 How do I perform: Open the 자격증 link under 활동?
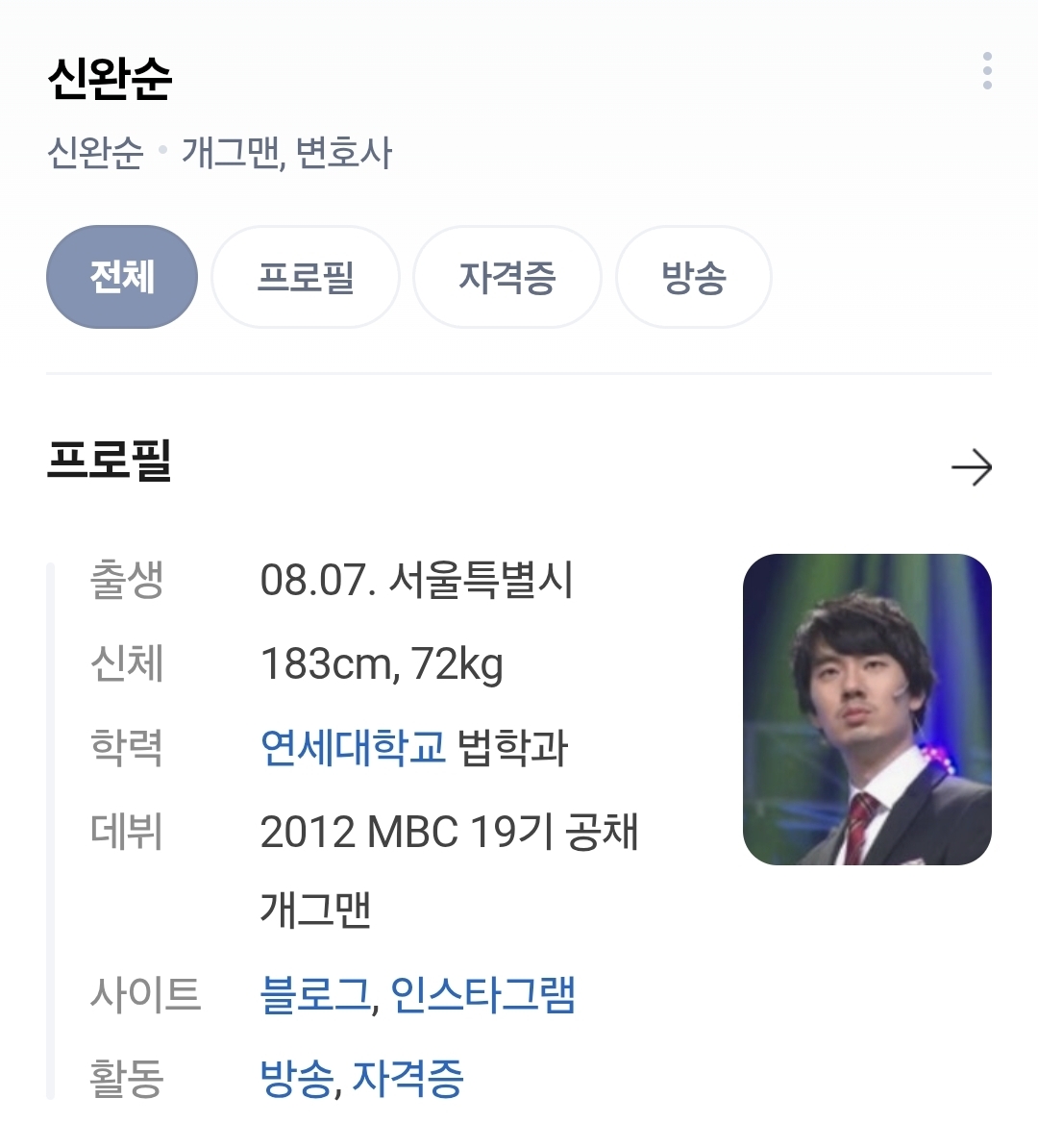tap(408, 1078)
